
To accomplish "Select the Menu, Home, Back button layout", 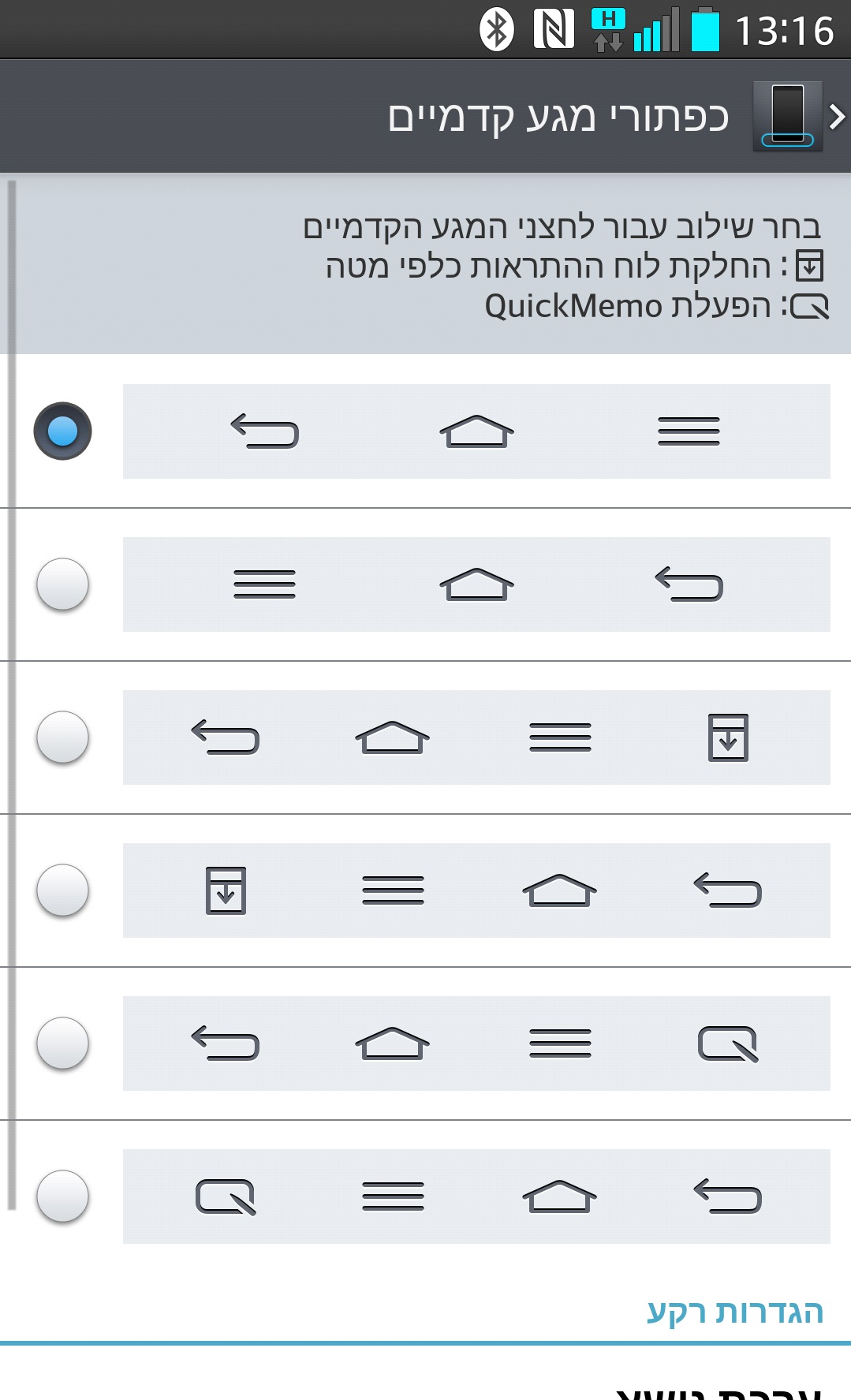I will [63, 584].
